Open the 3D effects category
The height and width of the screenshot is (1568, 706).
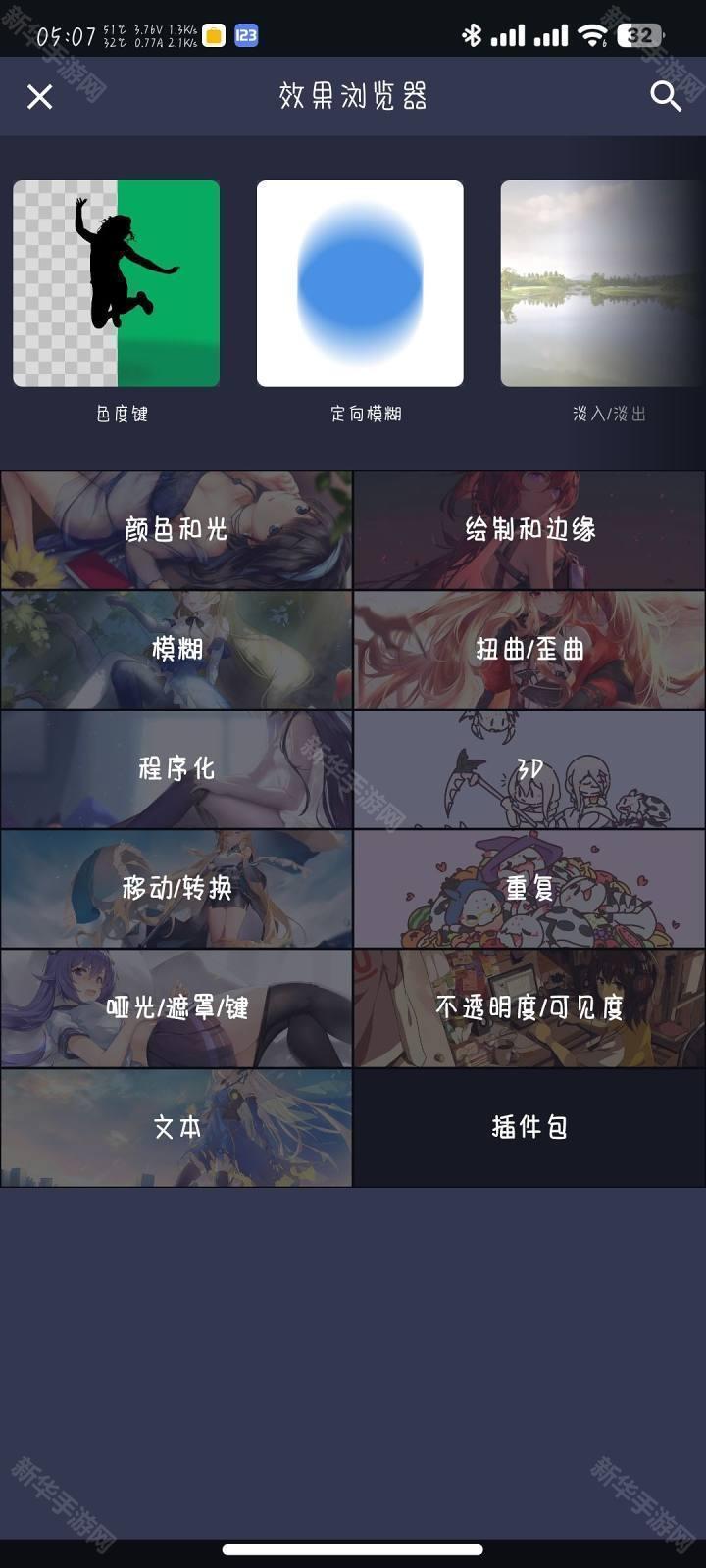coord(529,769)
